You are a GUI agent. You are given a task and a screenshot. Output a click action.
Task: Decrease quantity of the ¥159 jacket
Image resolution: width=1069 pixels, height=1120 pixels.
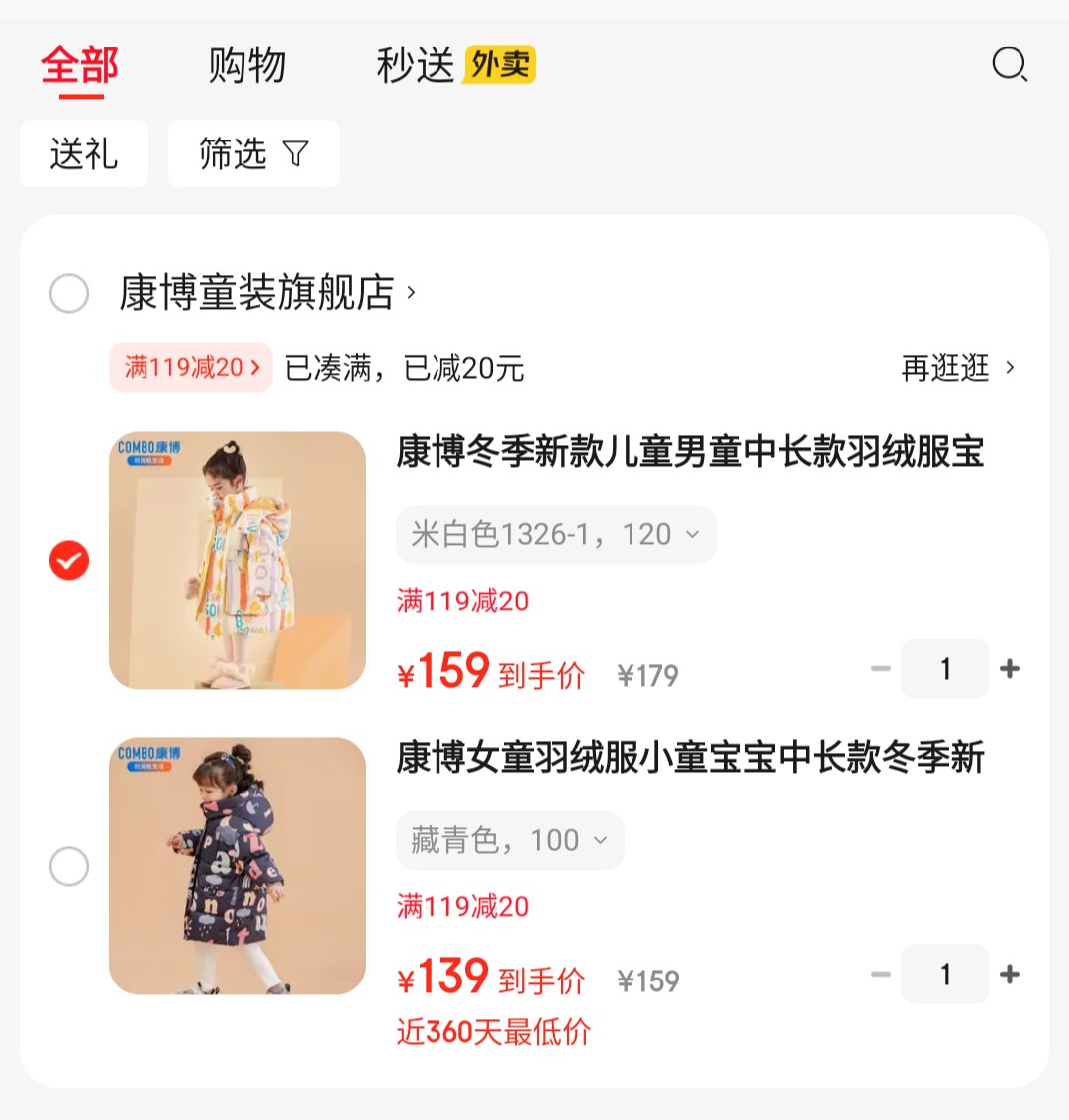880,669
